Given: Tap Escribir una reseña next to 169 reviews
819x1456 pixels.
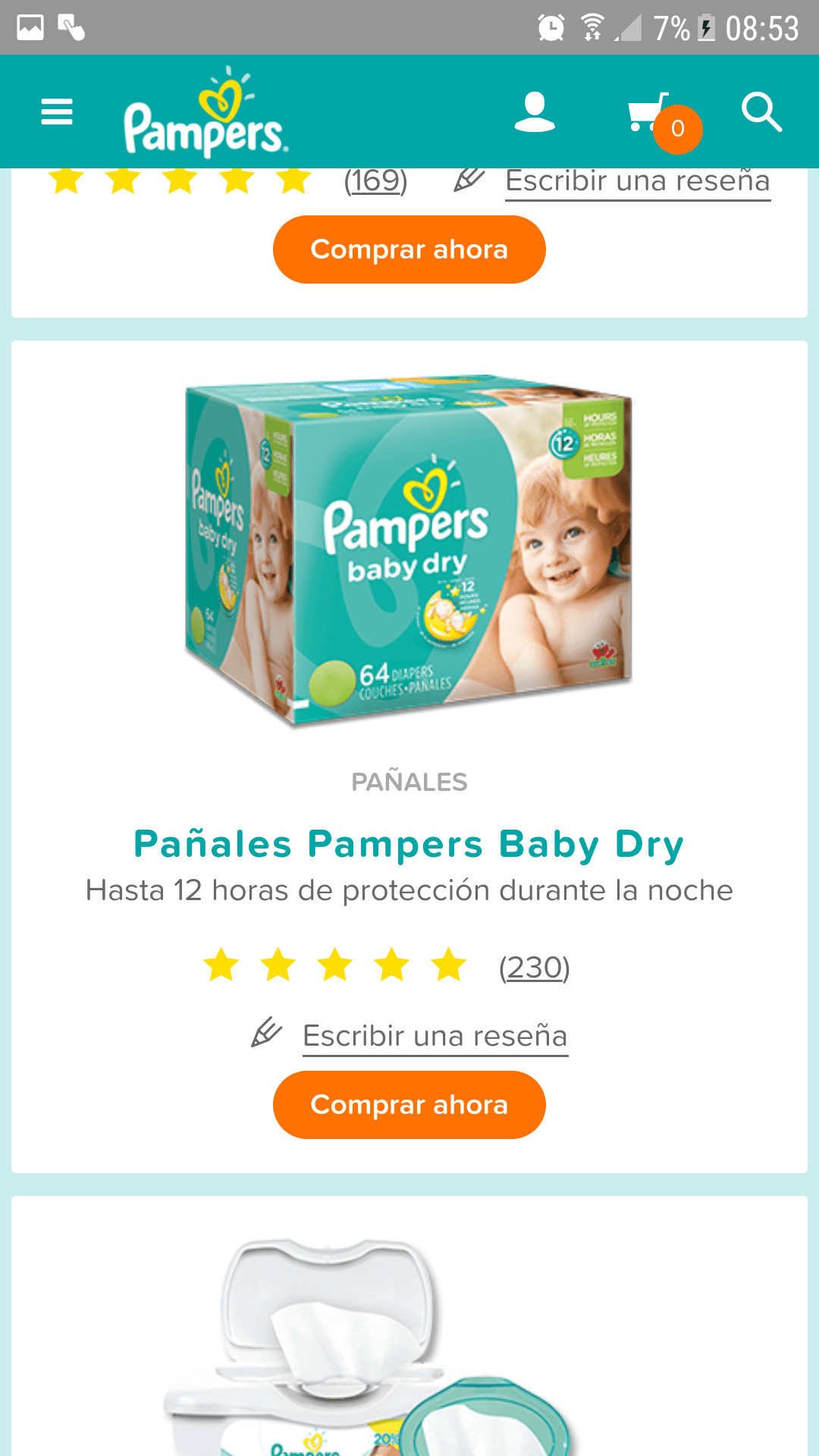Looking at the screenshot, I should 637,181.
